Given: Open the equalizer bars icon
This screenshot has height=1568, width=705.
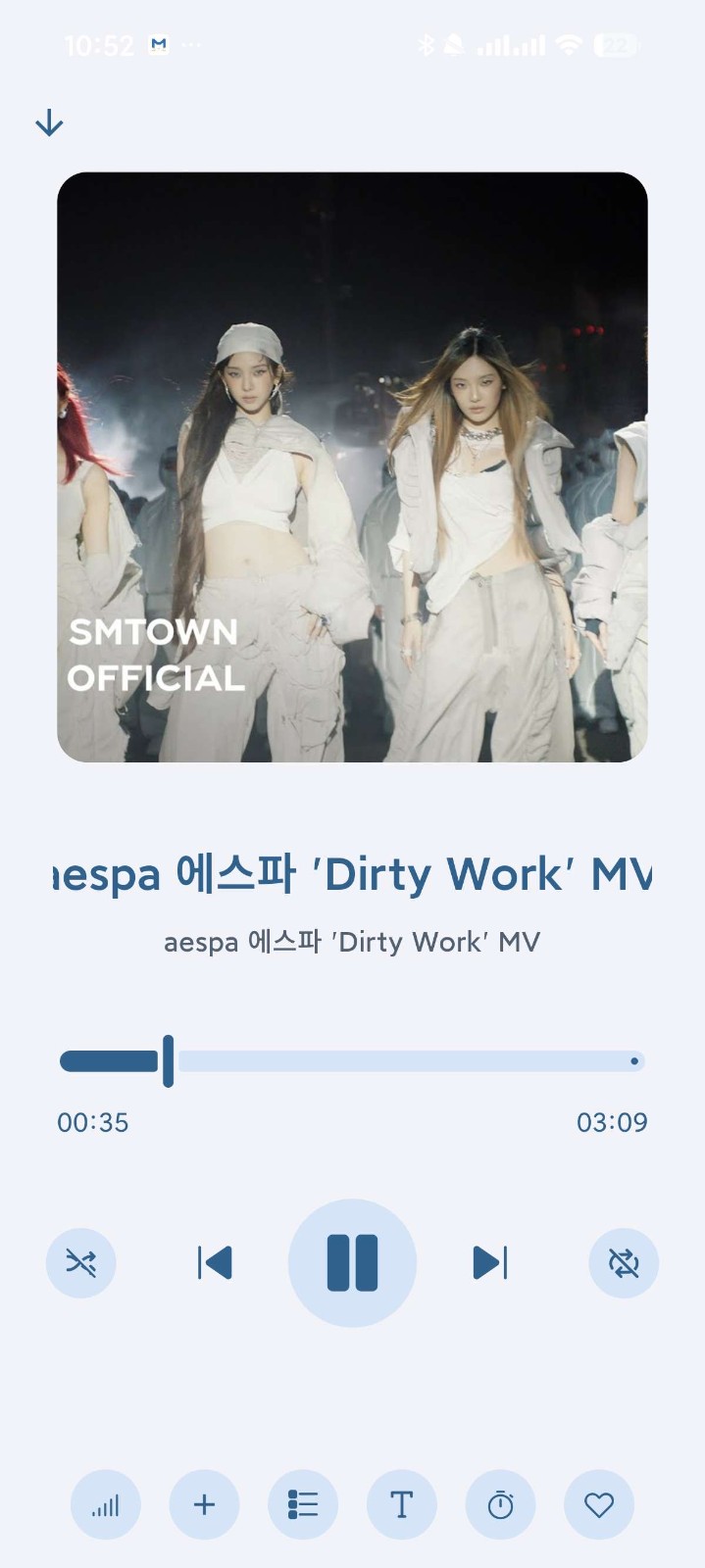Looking at the screenshot, I should point(106,1504).
